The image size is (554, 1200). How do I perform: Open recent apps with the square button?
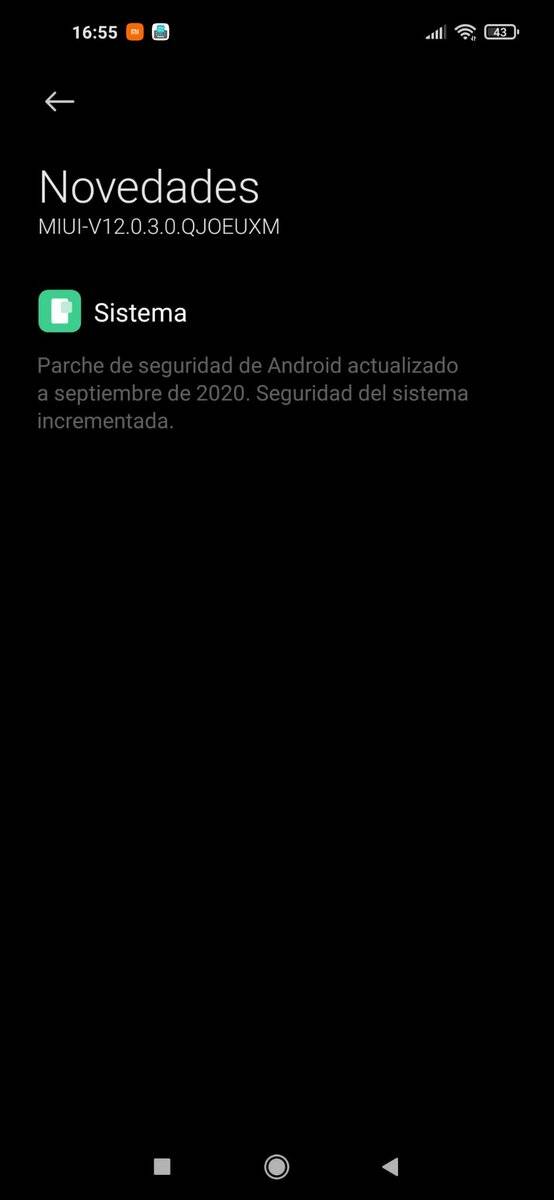tap(162, 1166)
